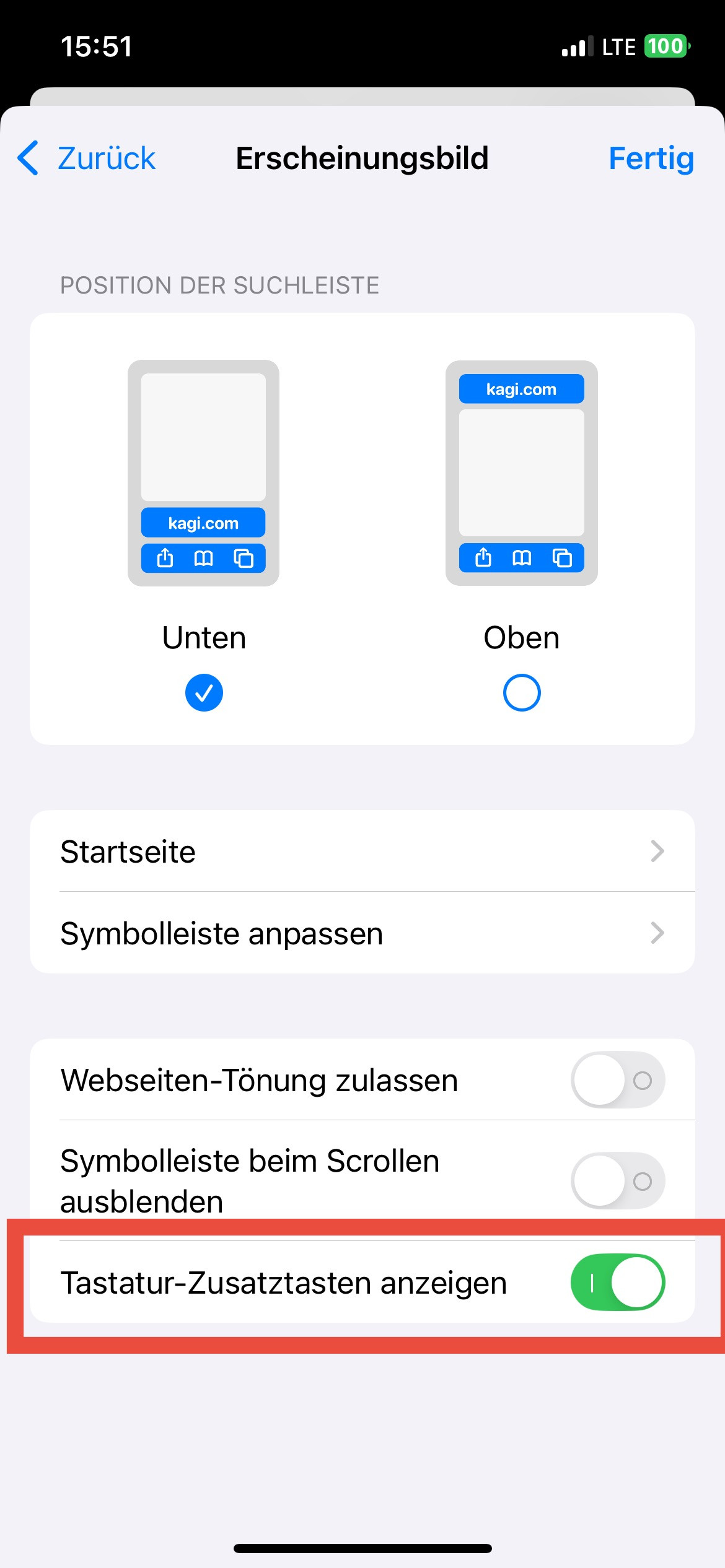Disable Tastatur-Zusatztasten anzeigen
Viewport: 725px width, 1568px height.
pos(617,1283)
